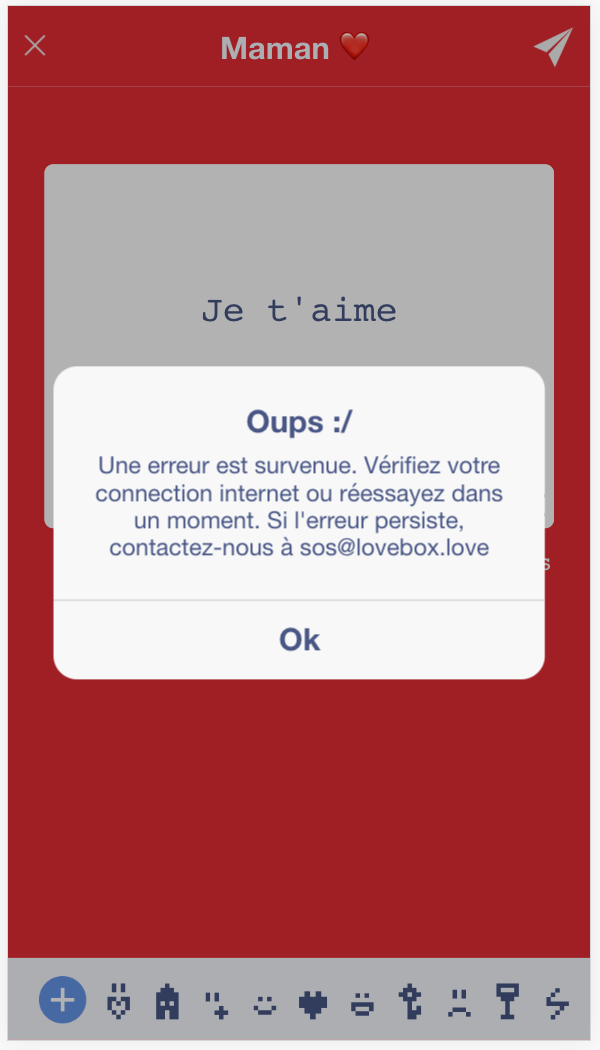Insert the sparkles sticker

pyautogui.click(x=216, y=1003)
